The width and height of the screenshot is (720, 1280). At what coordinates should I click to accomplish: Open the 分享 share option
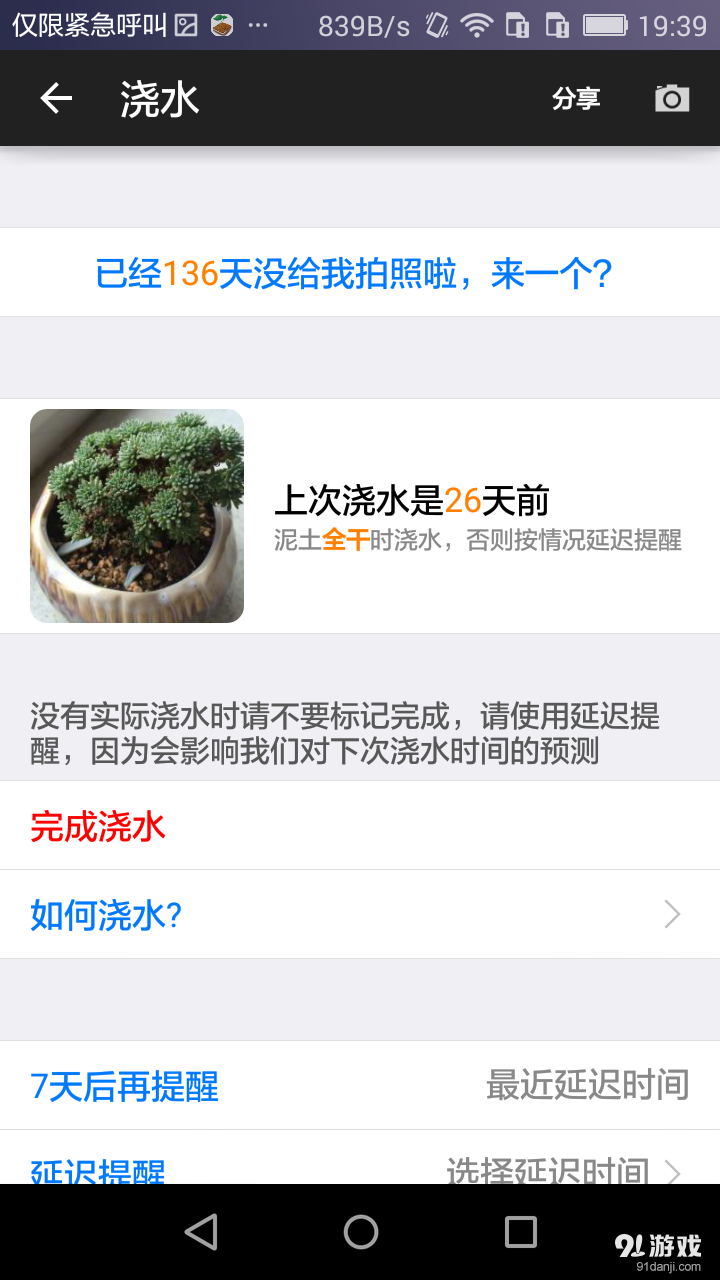(576, 98)
